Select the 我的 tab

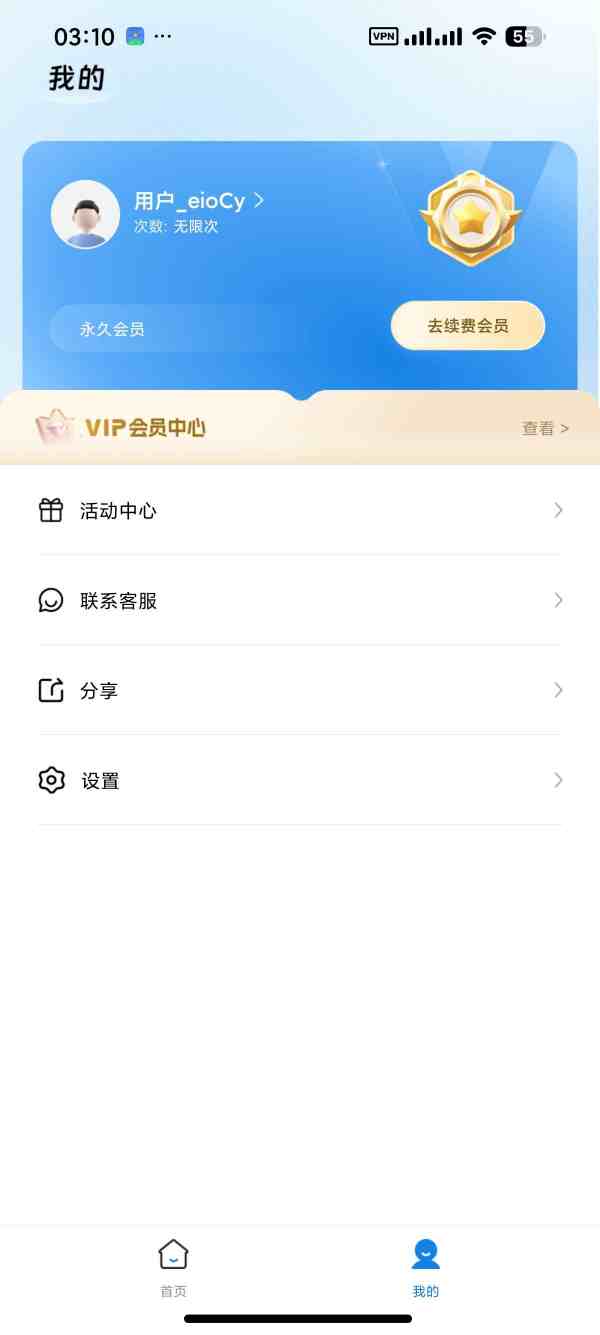(x=426, y=1266)
